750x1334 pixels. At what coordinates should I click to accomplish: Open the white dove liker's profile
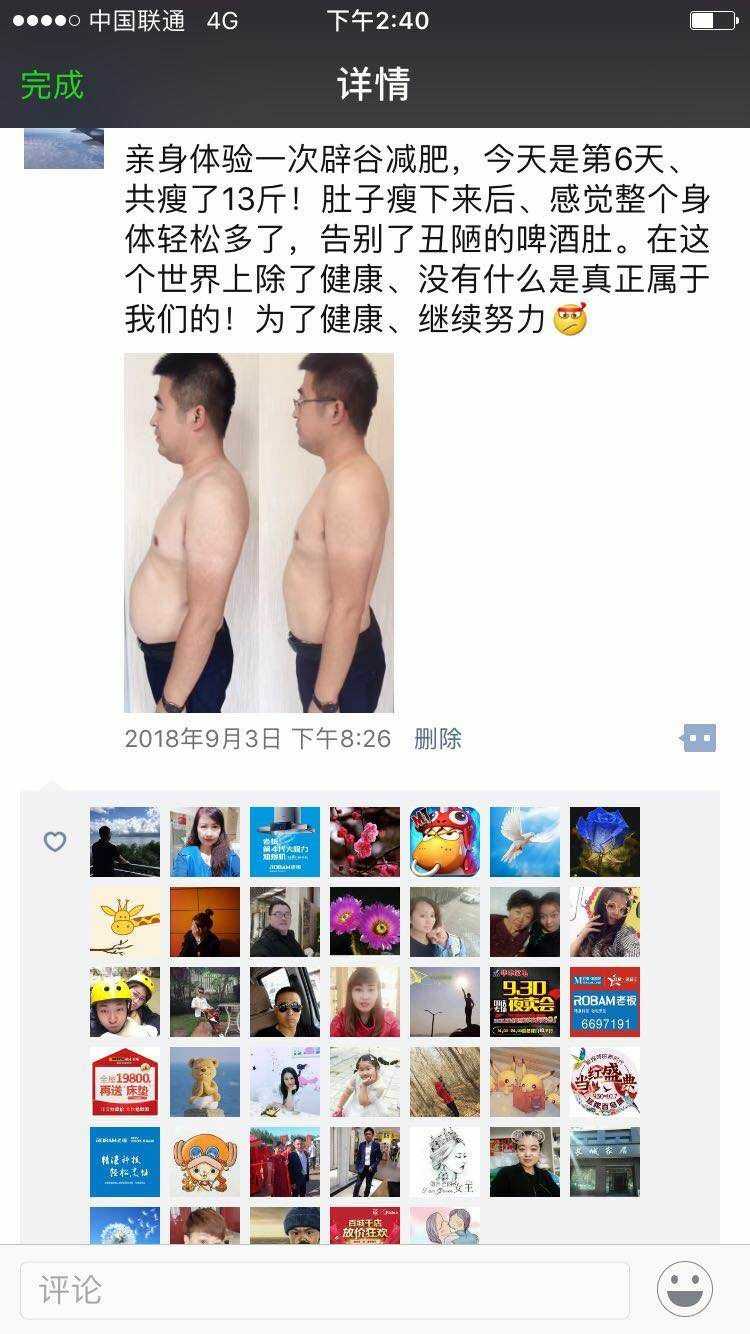(525, 842)
